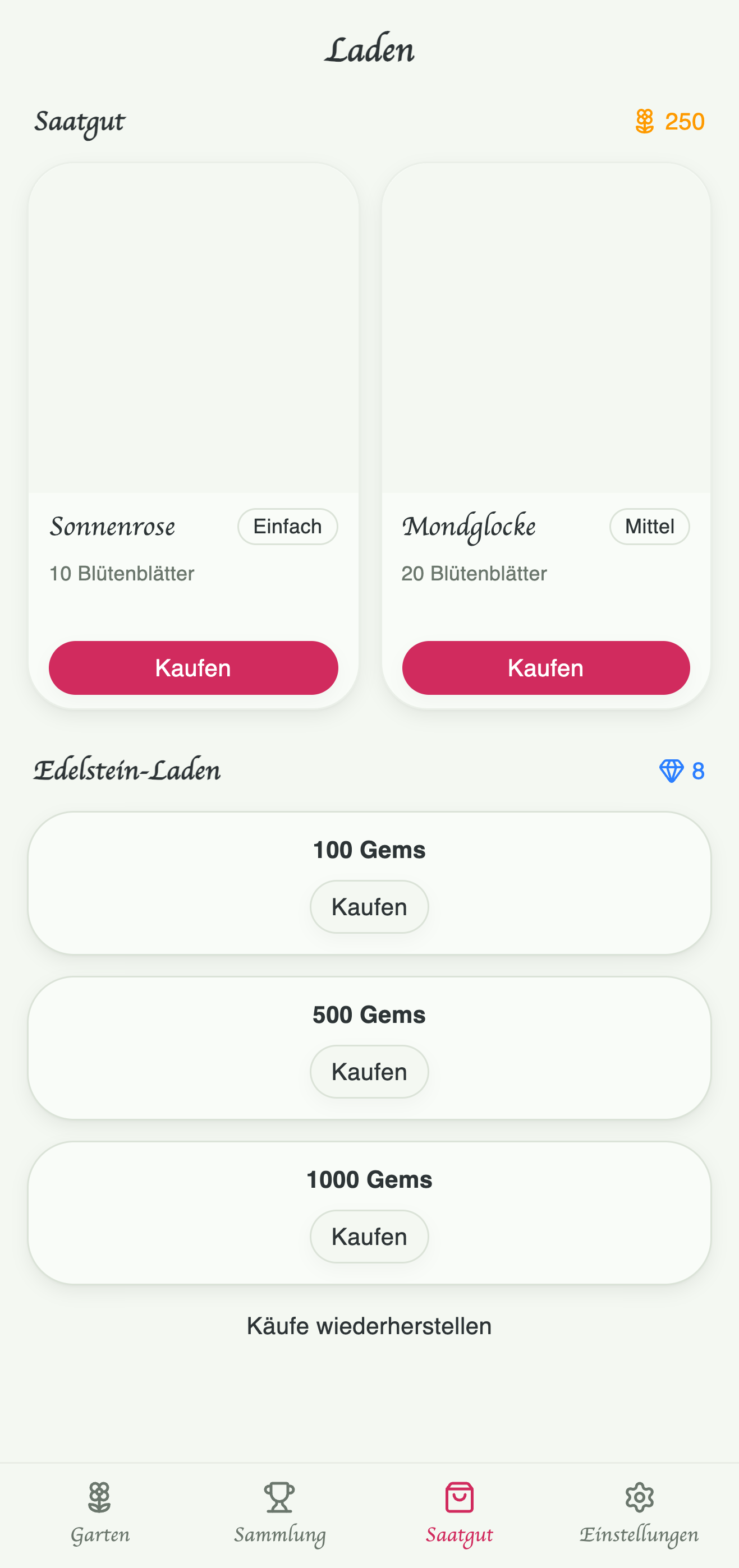The image size is (739, 1568).
Task: Click the Mittel difficulty badge on Mondglocke
Action: pyautogui.click(x=649, y=526)
